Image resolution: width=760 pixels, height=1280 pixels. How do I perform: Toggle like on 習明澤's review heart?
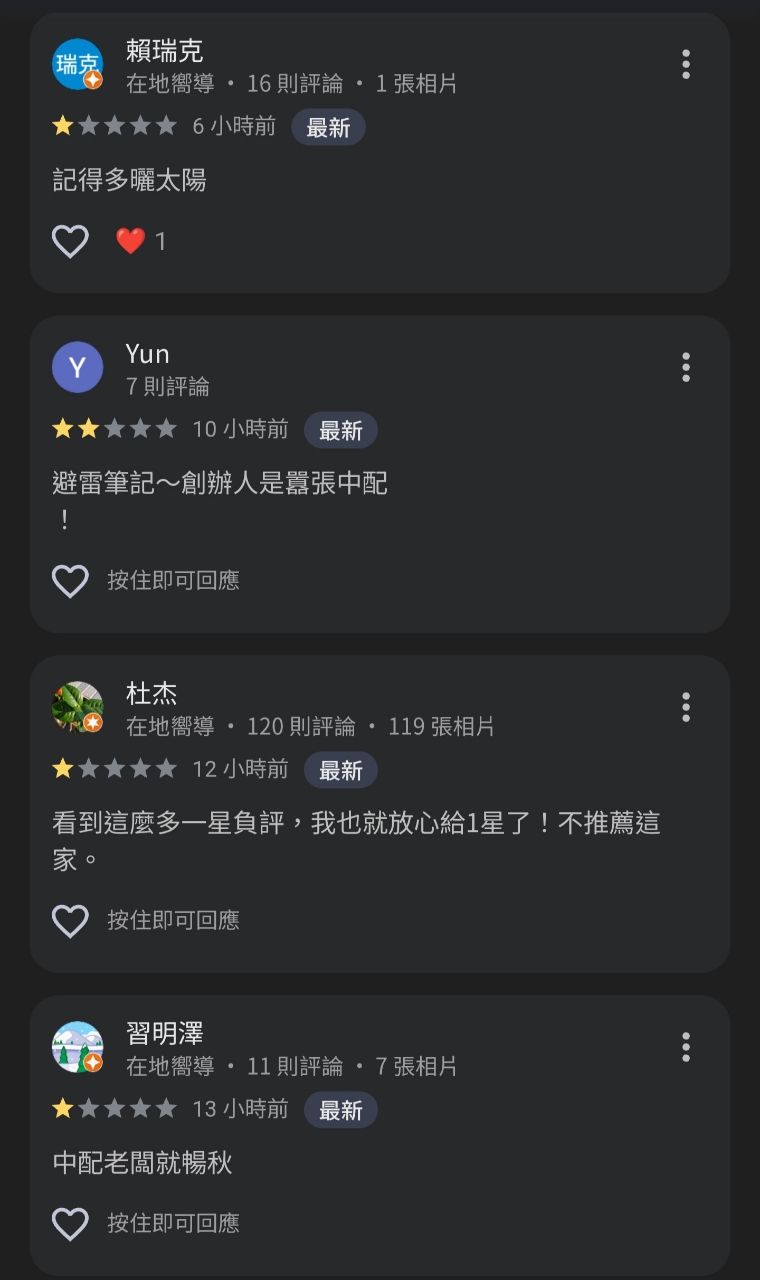[x=69, y=1222]
